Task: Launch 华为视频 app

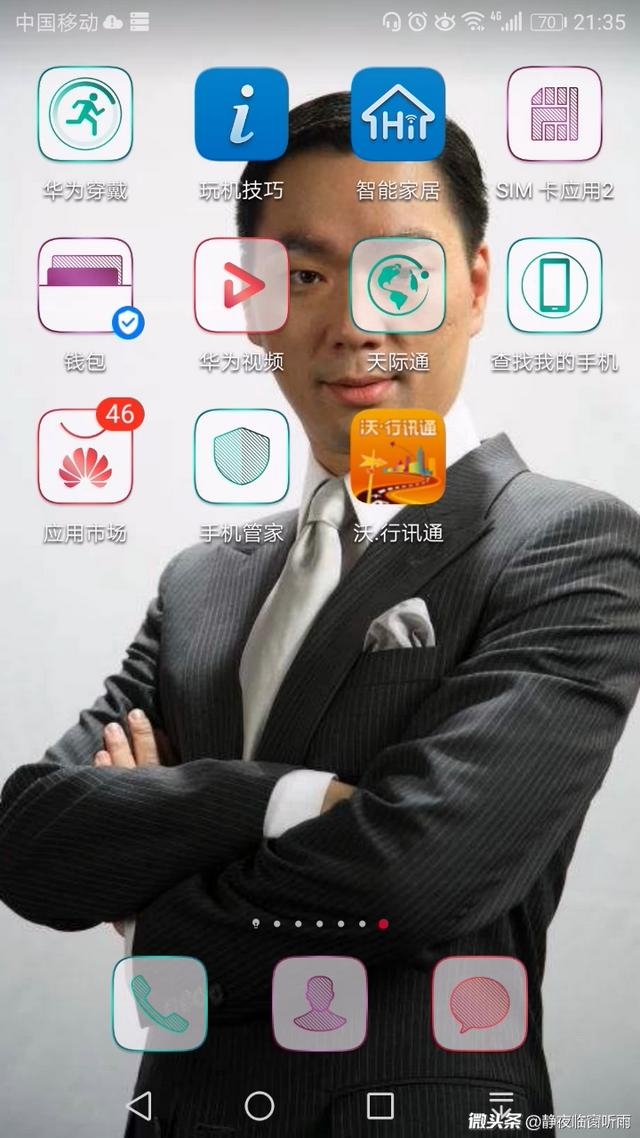Action: tap(241, 285)
